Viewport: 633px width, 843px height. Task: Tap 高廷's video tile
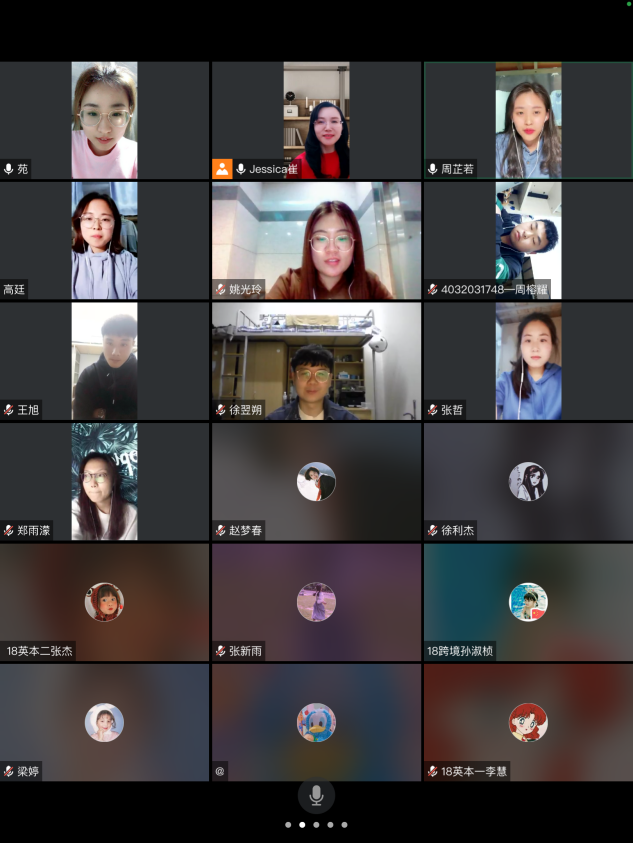point(104,240)
